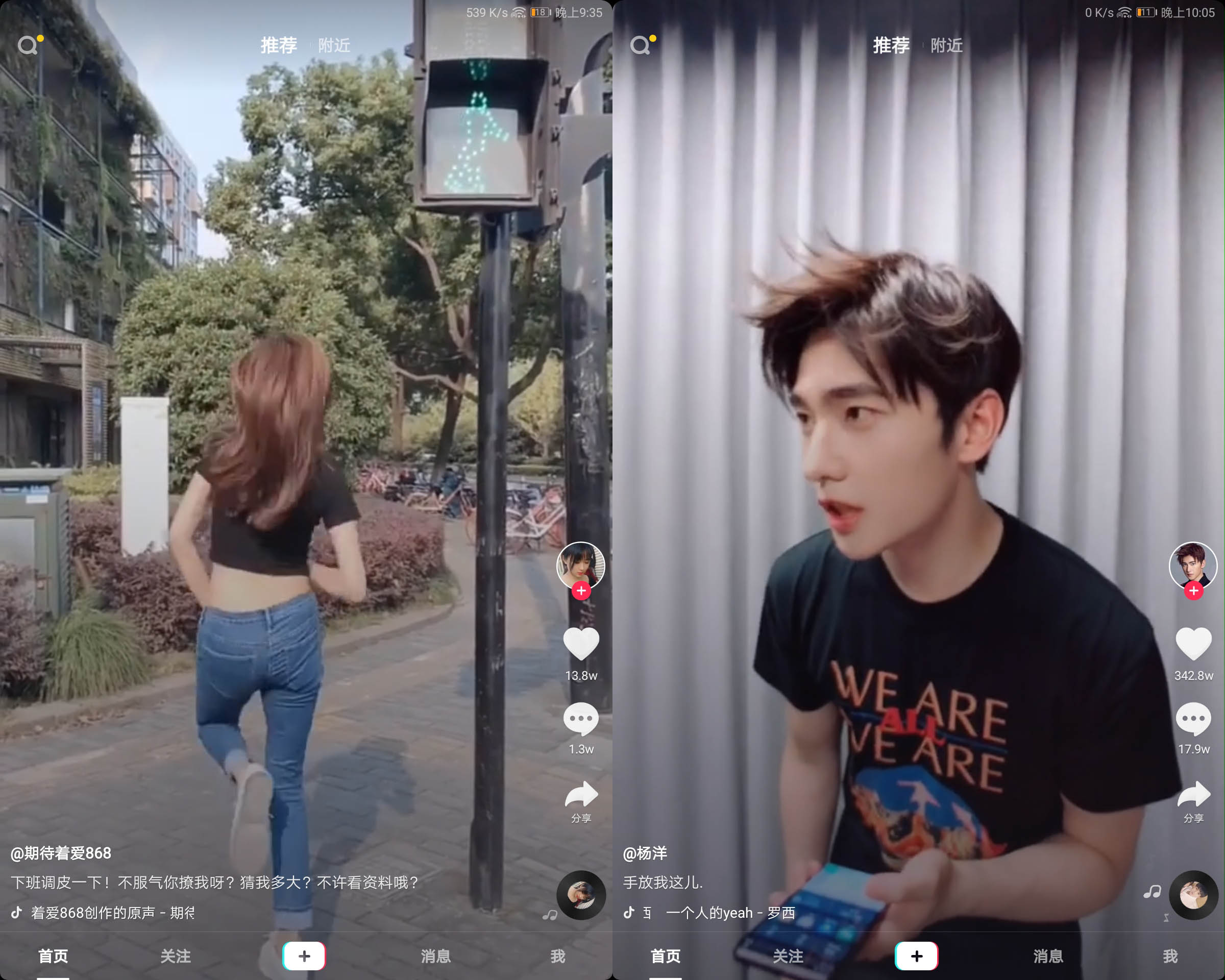This screenshot has width=1225, height=980.
Task: Follow 期待着爱868 via avatar plus button
Action: pyautogui.click(x=581, y=591)
